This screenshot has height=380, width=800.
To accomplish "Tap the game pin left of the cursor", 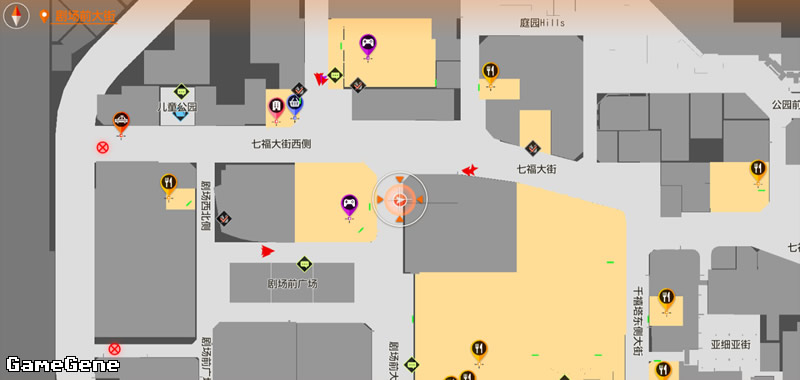I will (349, 206).
